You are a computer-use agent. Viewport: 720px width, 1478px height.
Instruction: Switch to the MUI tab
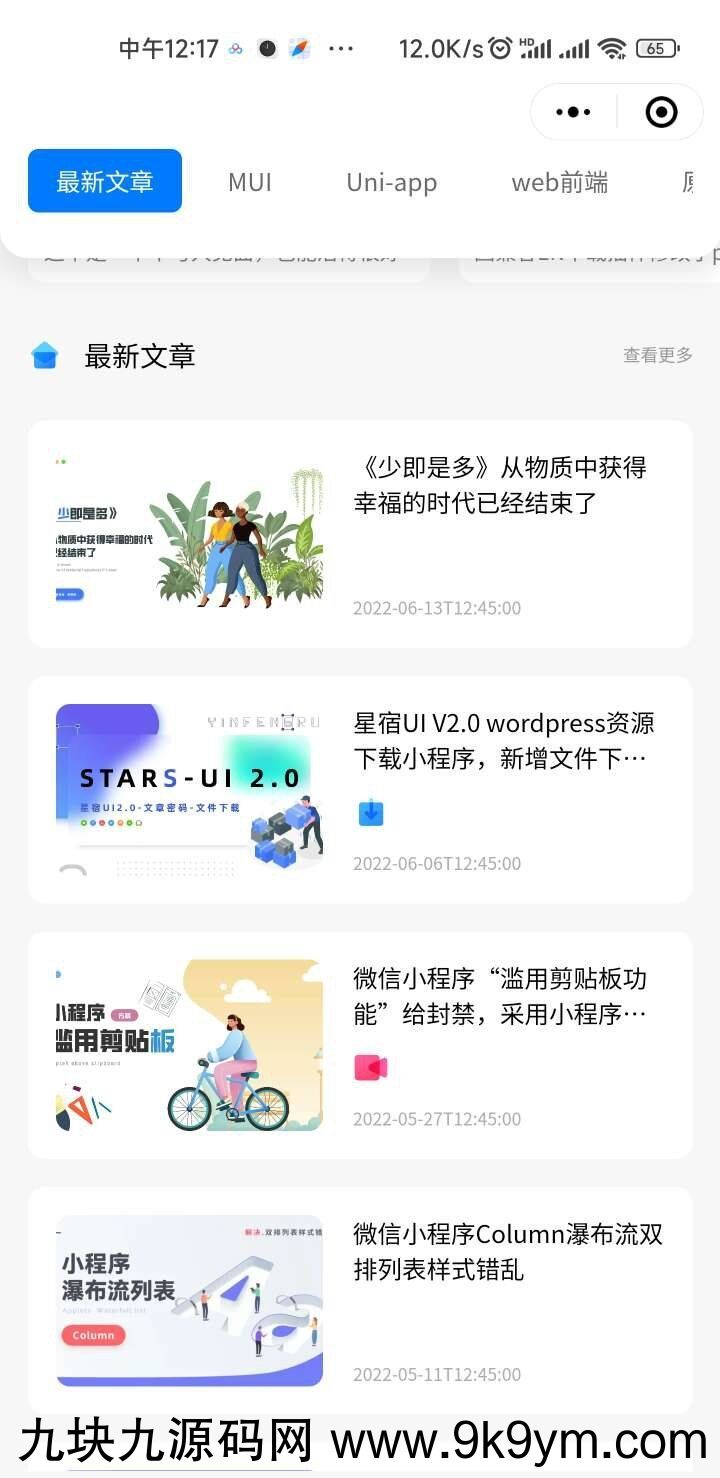(250, 182)
